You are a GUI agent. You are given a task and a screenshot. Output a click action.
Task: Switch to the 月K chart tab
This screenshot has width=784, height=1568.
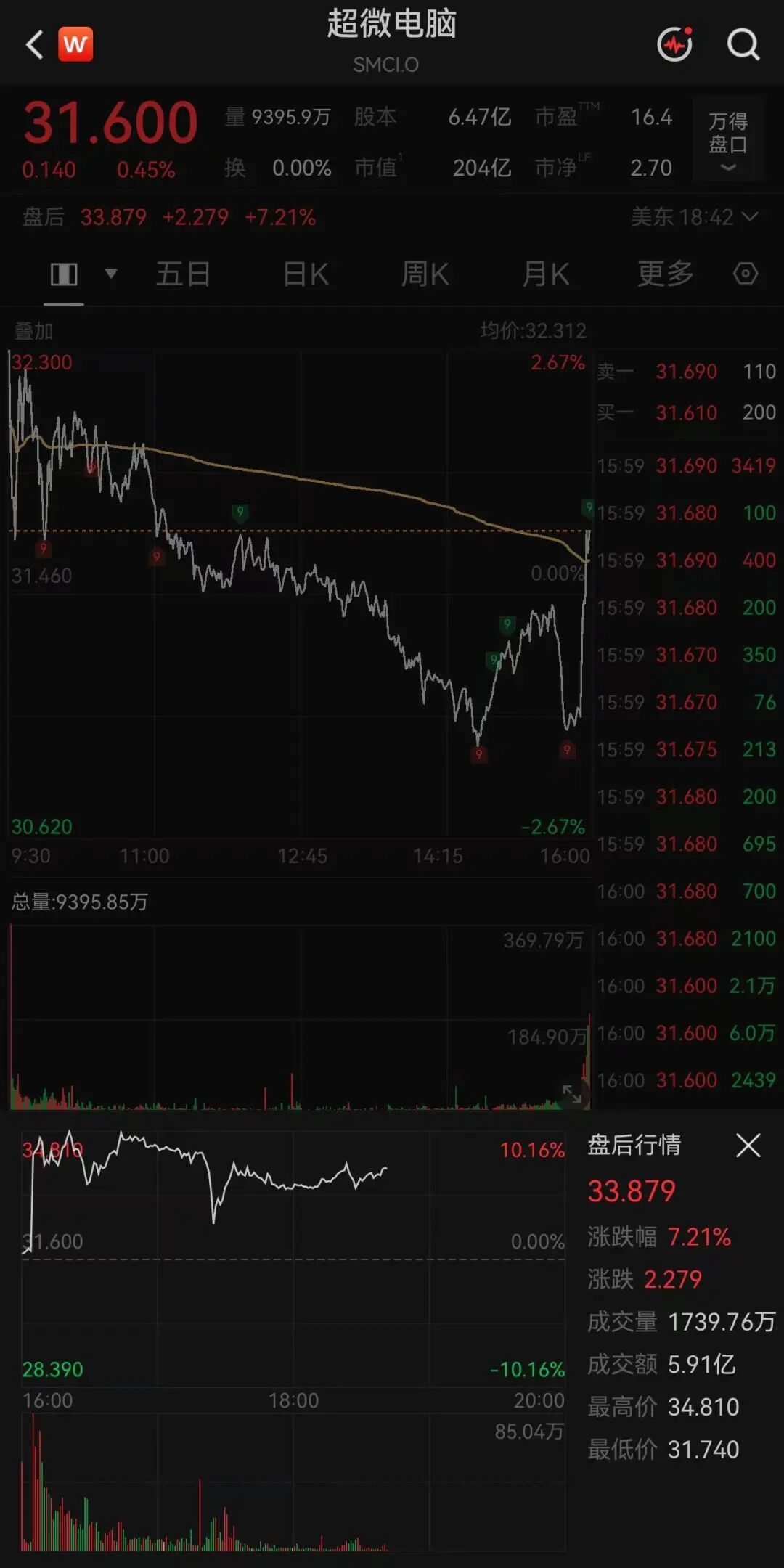546,274
